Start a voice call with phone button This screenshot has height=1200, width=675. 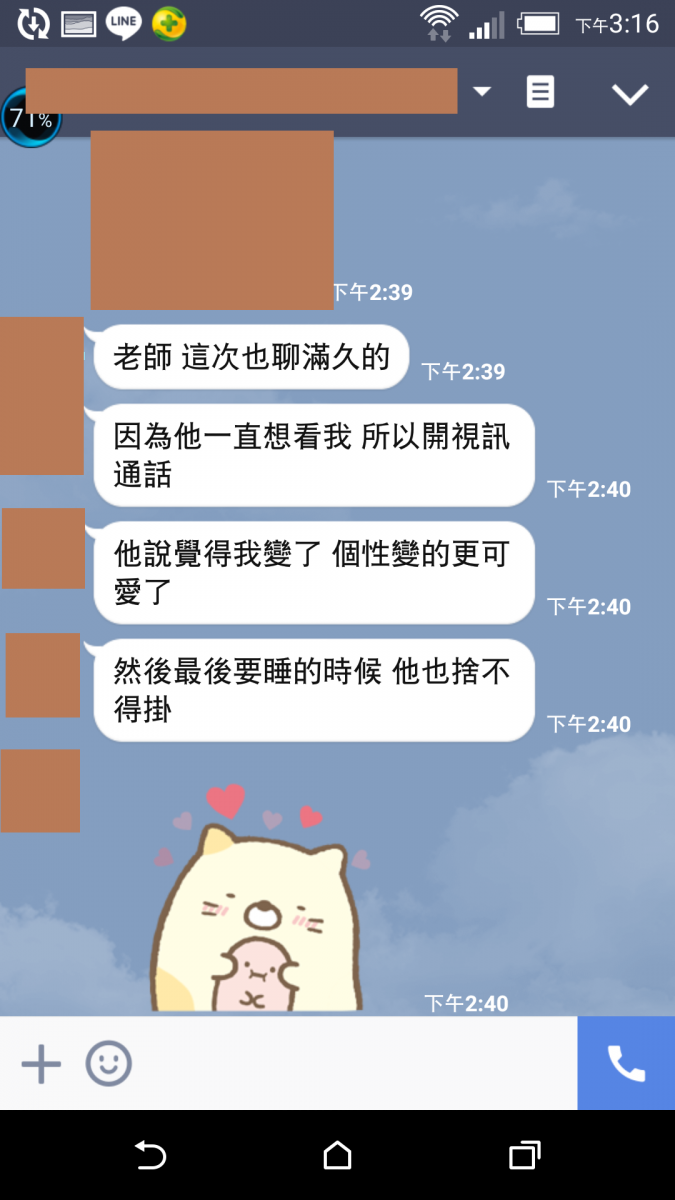point(626,1064)
